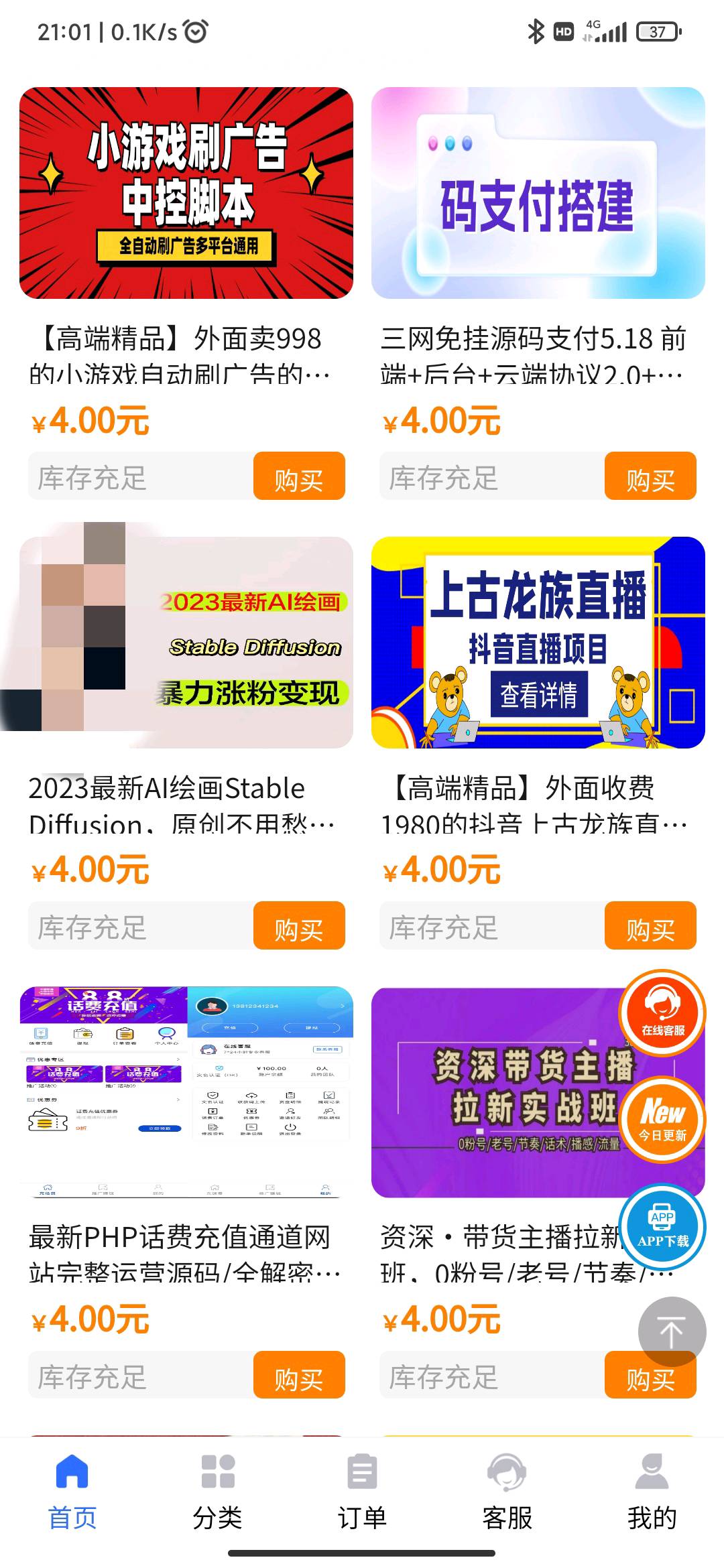This screenshot has height=1568, width=724.
Task: Buy the 抖音上古龙族直播 item
Action: point(650,925)
